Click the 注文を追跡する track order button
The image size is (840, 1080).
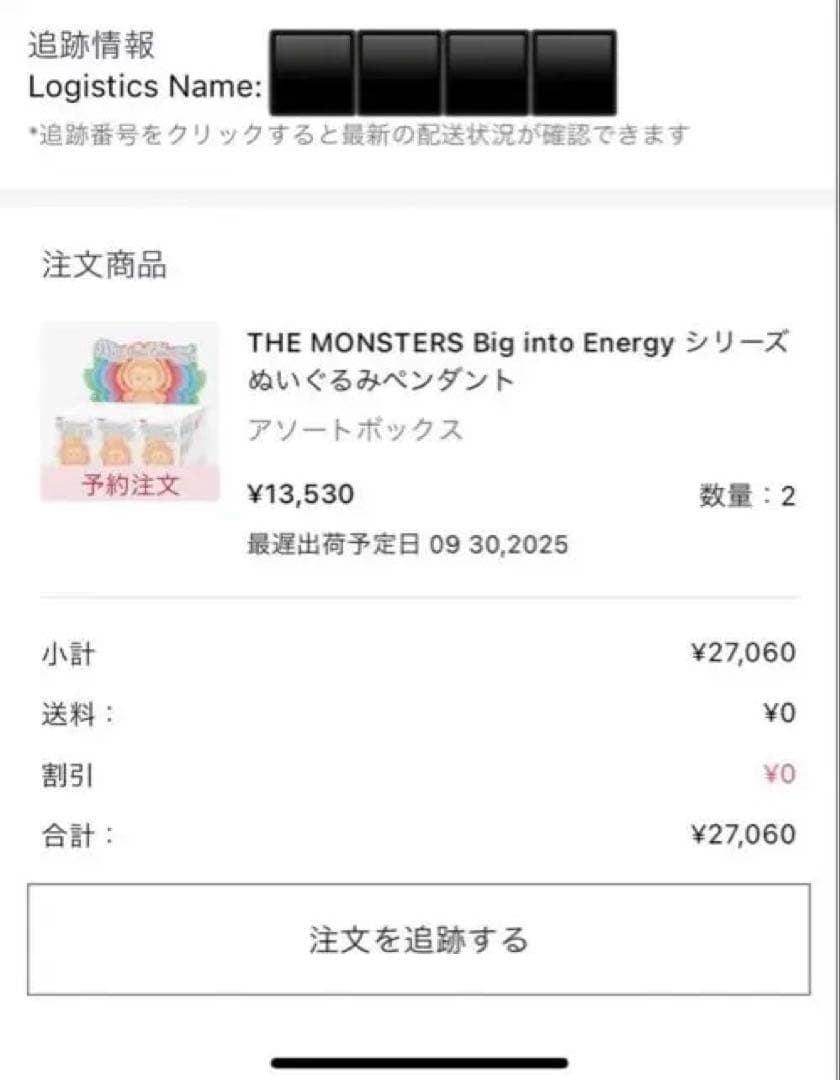419,937
